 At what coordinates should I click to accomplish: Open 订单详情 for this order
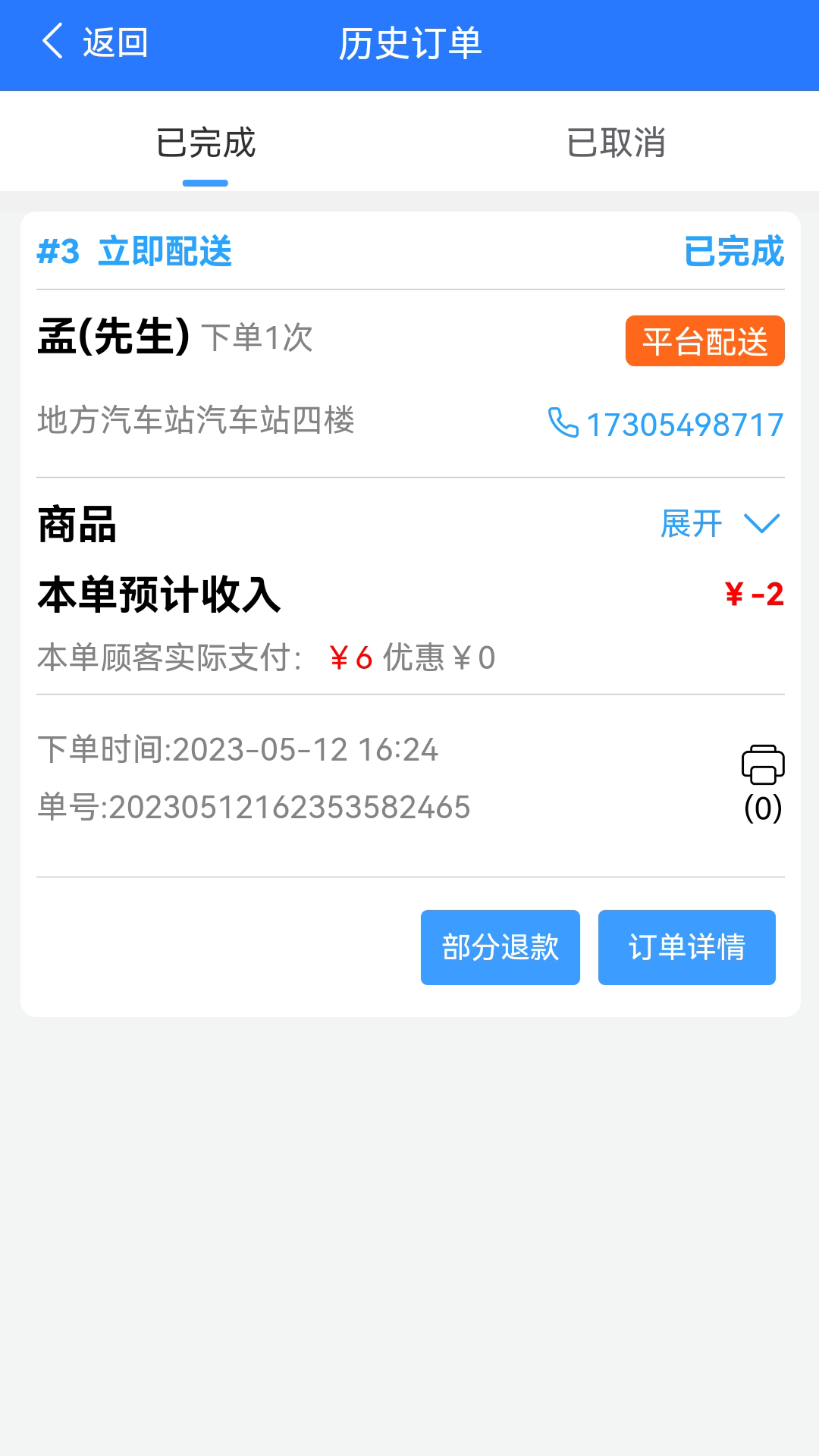pos(686,946)
